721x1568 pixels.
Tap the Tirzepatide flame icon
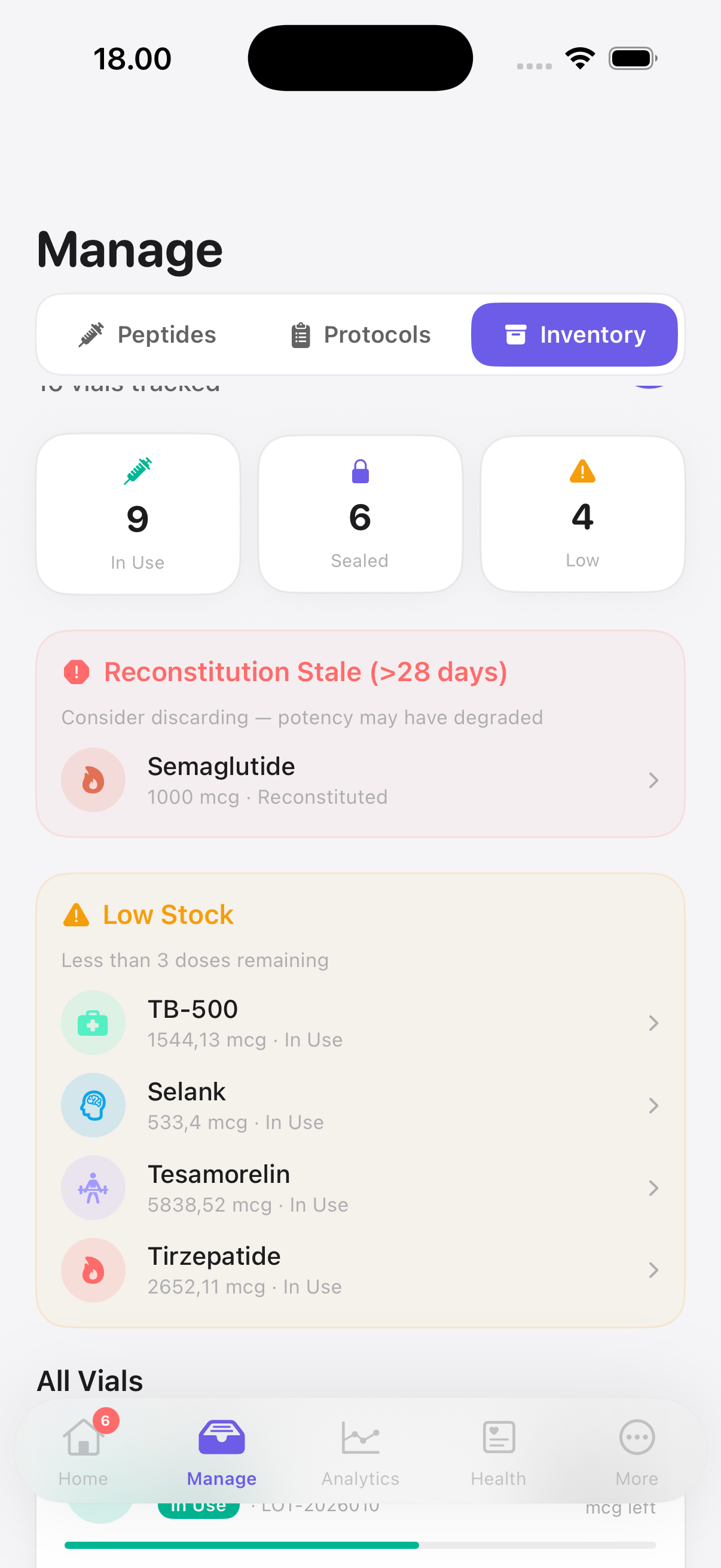pyautogui.click(x=93, y=1270)
